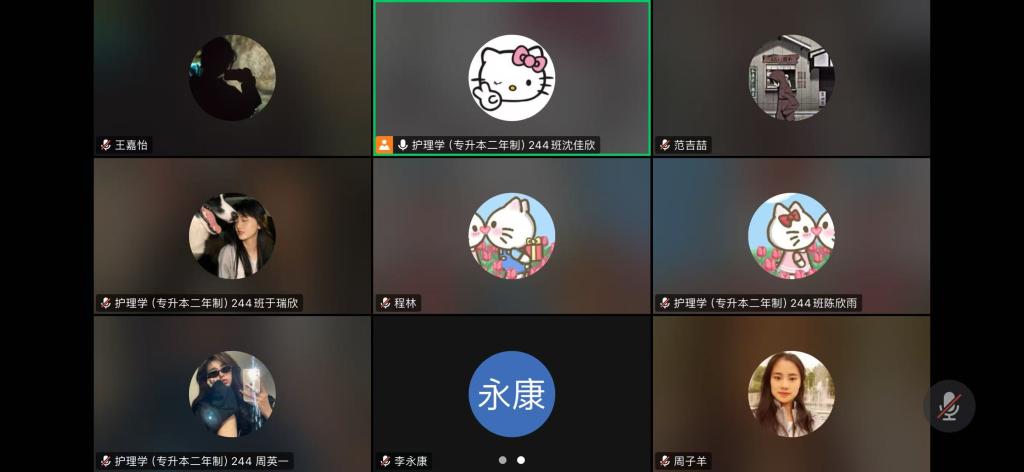The image size is (1024, 472).
Task: Select 周英一's participant tile
Action: [x=232, y=393]
